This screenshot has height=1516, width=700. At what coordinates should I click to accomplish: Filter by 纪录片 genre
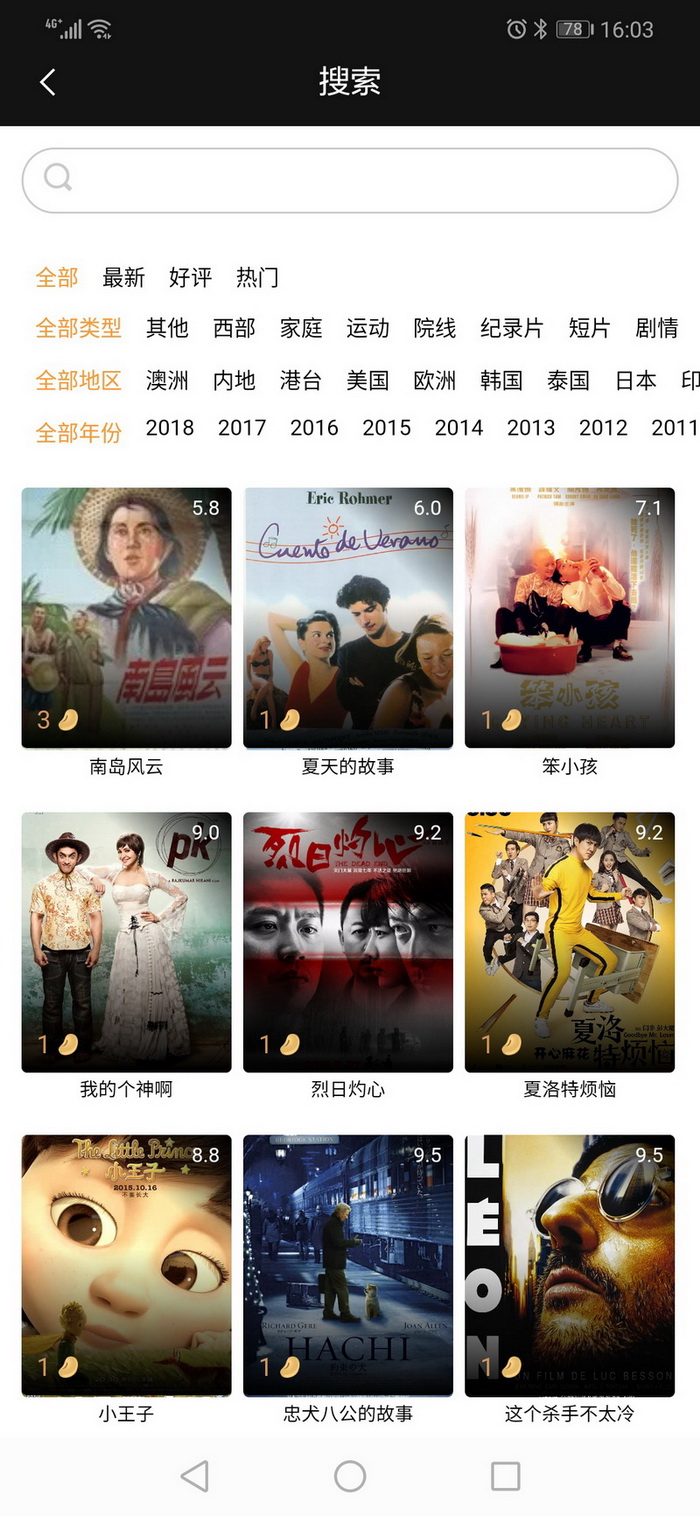pyautogui.click(x=511, y=328)
